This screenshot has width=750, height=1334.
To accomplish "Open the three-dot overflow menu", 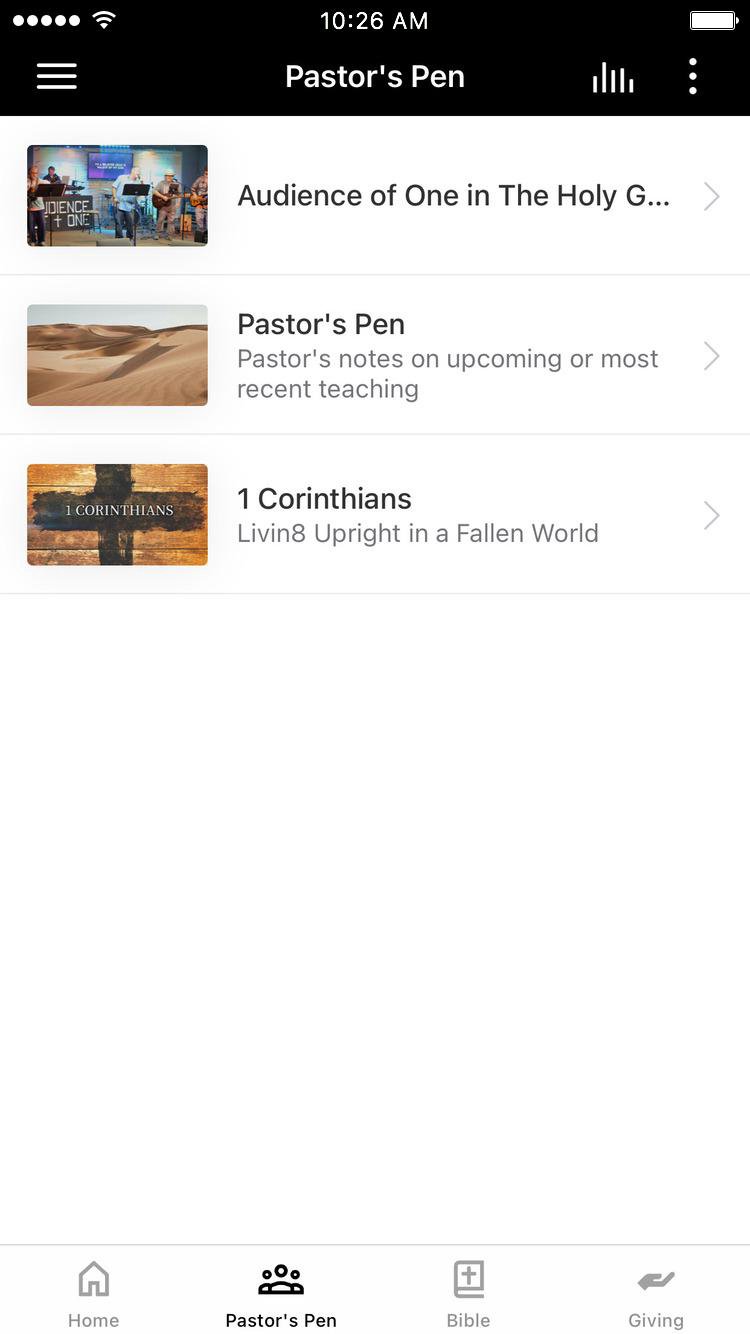I will pyautogui.click(x=693, y=77).
